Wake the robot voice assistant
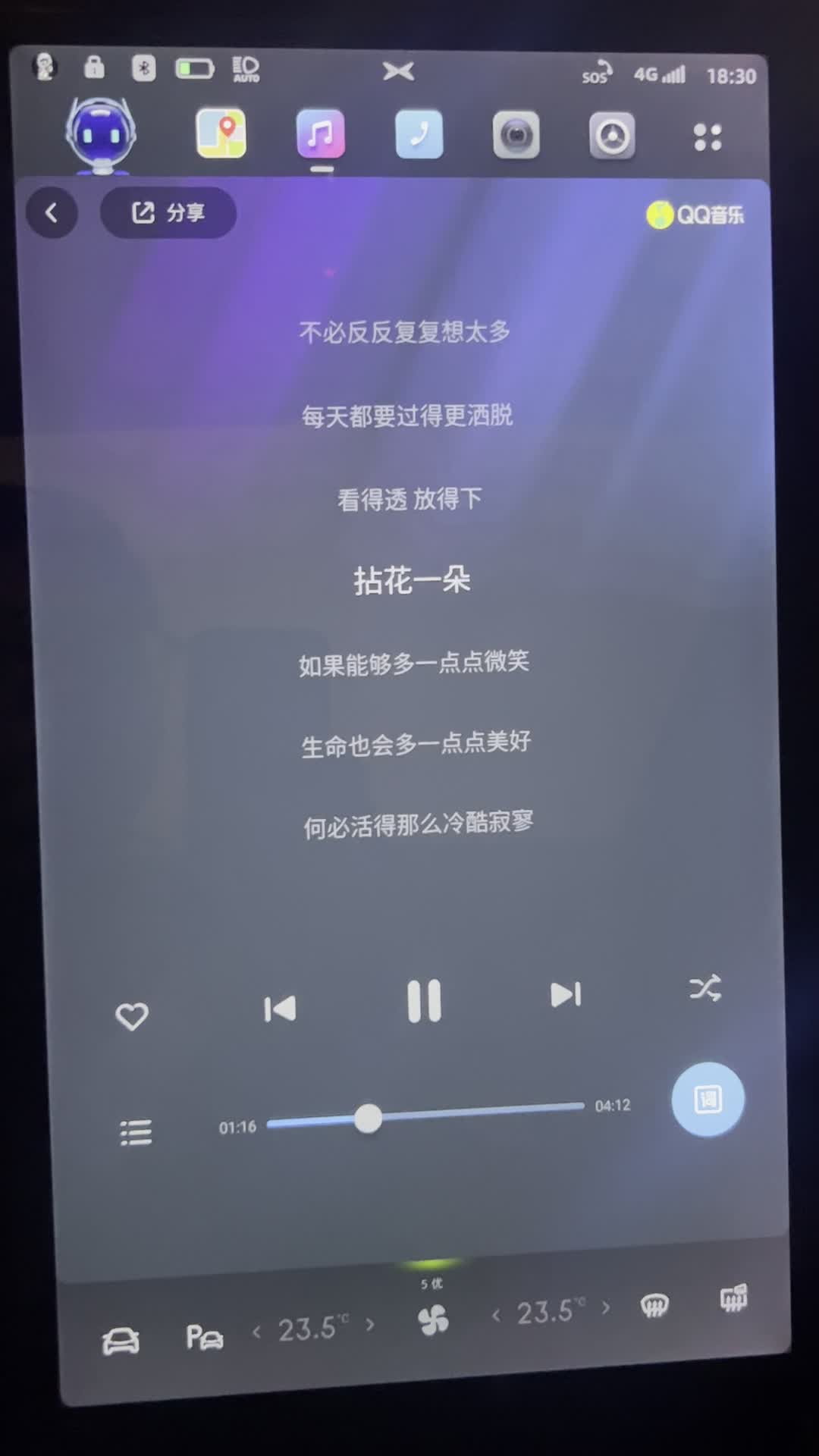This screenshot has width=819, height=1456. coord(100,134)
